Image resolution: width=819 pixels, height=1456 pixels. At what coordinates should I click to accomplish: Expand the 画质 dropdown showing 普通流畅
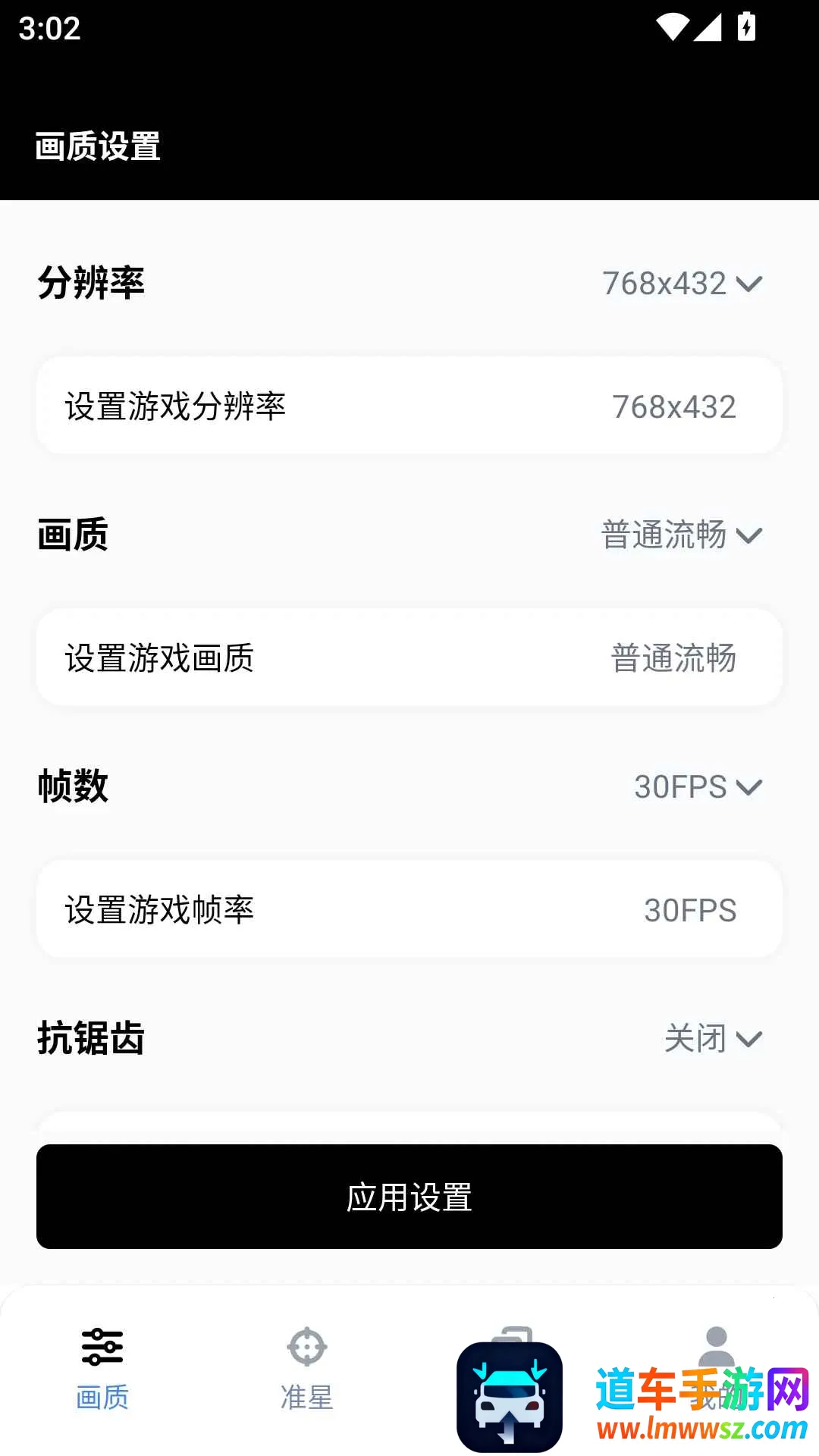tap(681, 535)
